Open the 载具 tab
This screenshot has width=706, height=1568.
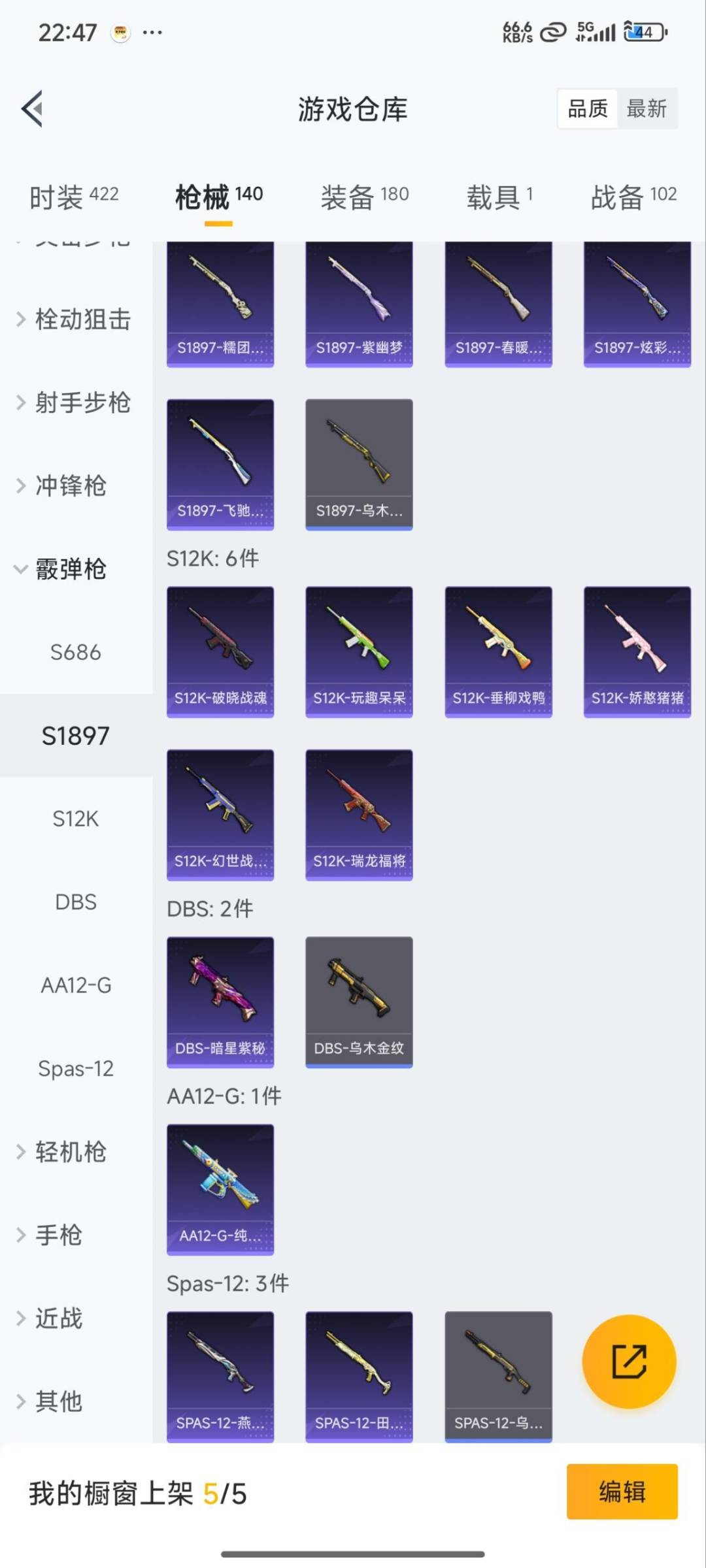pos(500,196)
